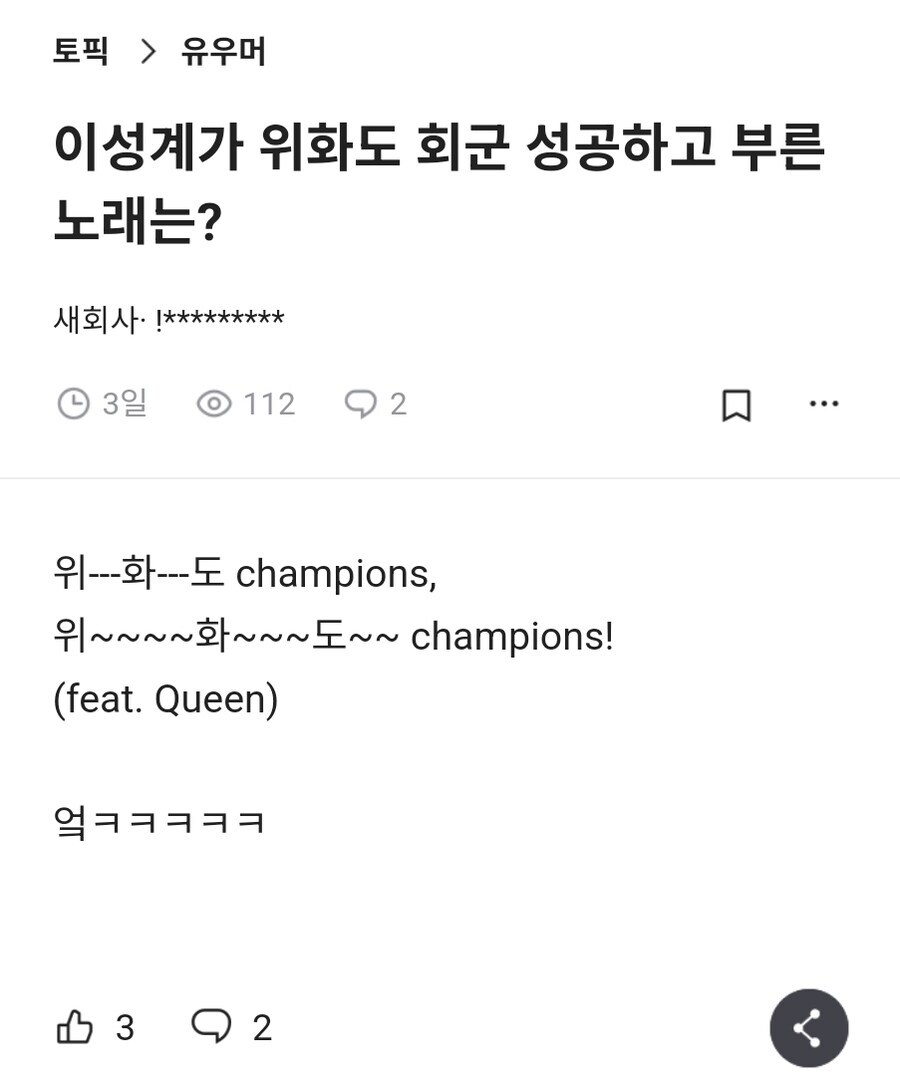Bookmark this post
Image resolution: width=900 pixels, height=1085 pixels.
coord(736,405)
